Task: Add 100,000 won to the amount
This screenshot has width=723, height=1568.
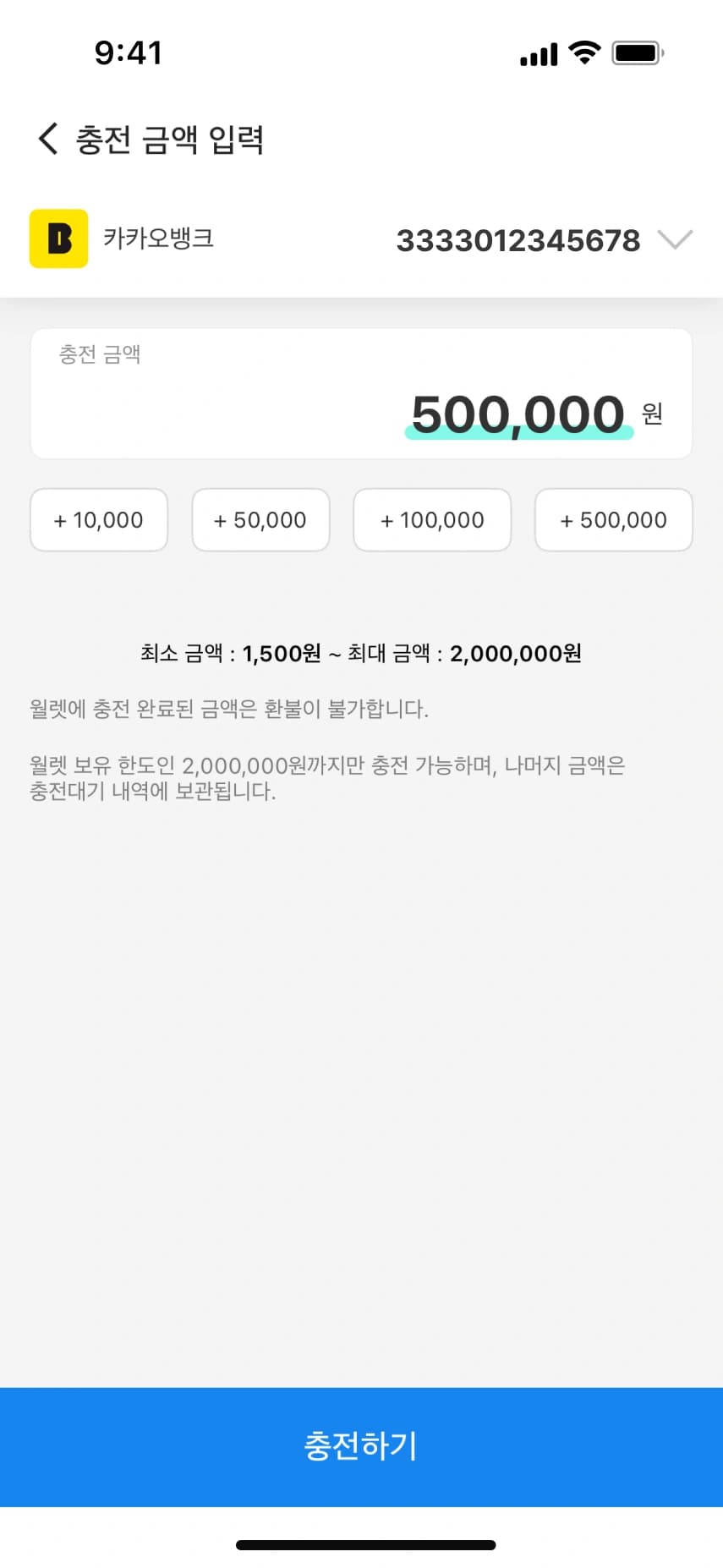Action: (432, 520)
